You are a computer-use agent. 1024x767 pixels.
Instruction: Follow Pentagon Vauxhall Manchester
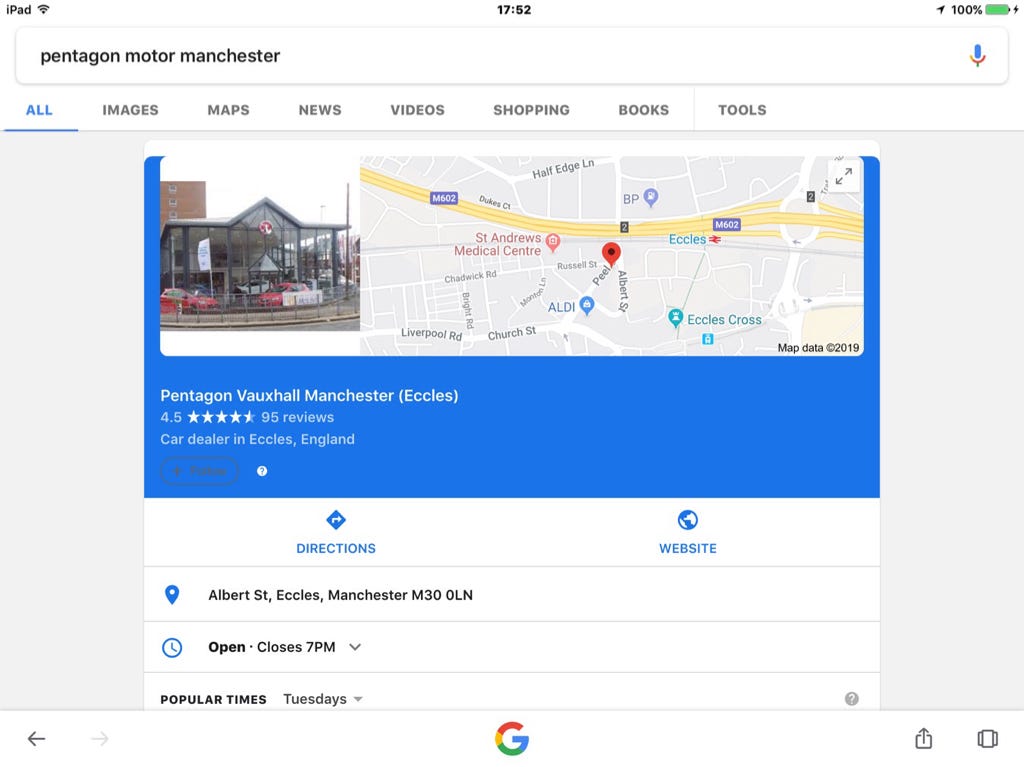(200, 471)
